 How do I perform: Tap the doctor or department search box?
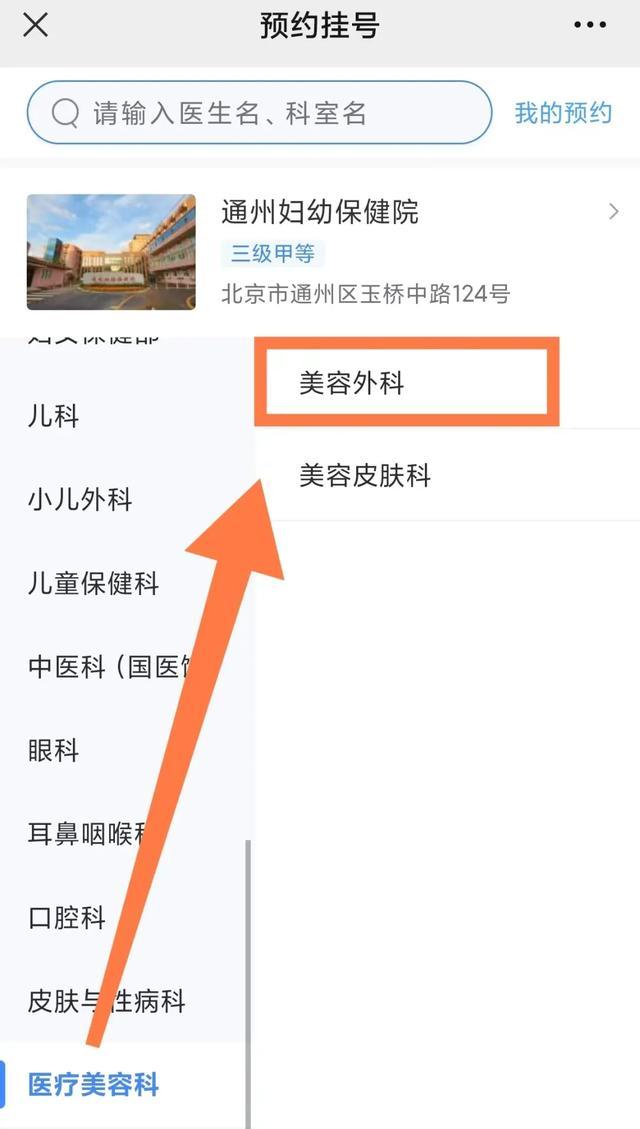click(259, 113)
